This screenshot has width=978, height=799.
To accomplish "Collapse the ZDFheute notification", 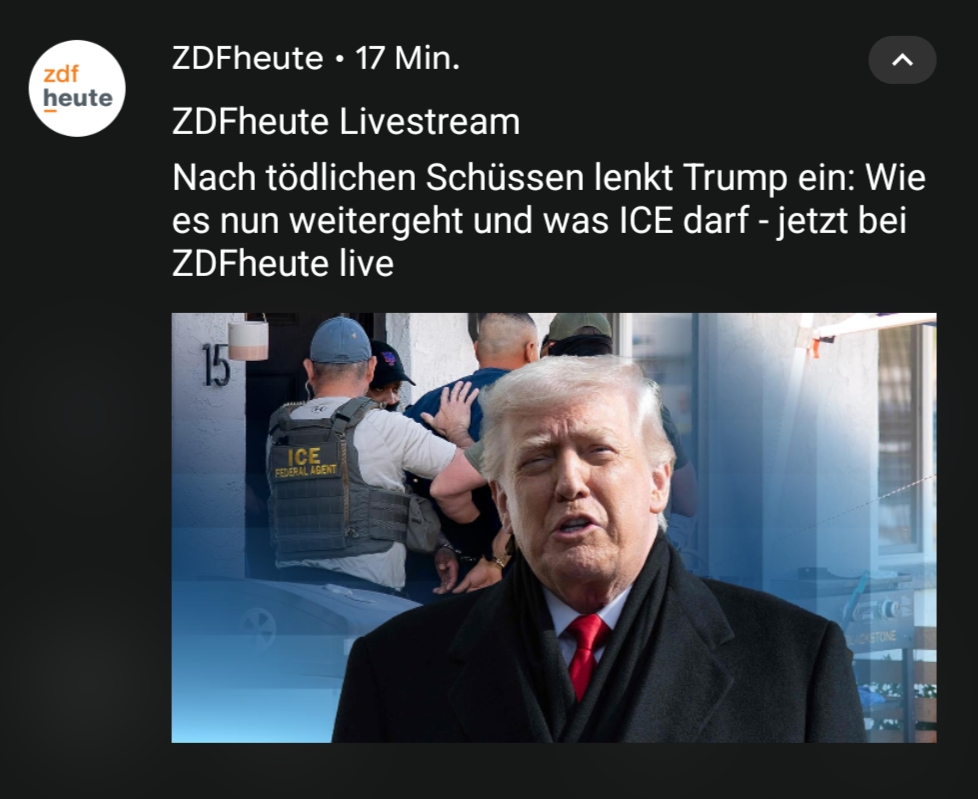I will tap(901, 60).
